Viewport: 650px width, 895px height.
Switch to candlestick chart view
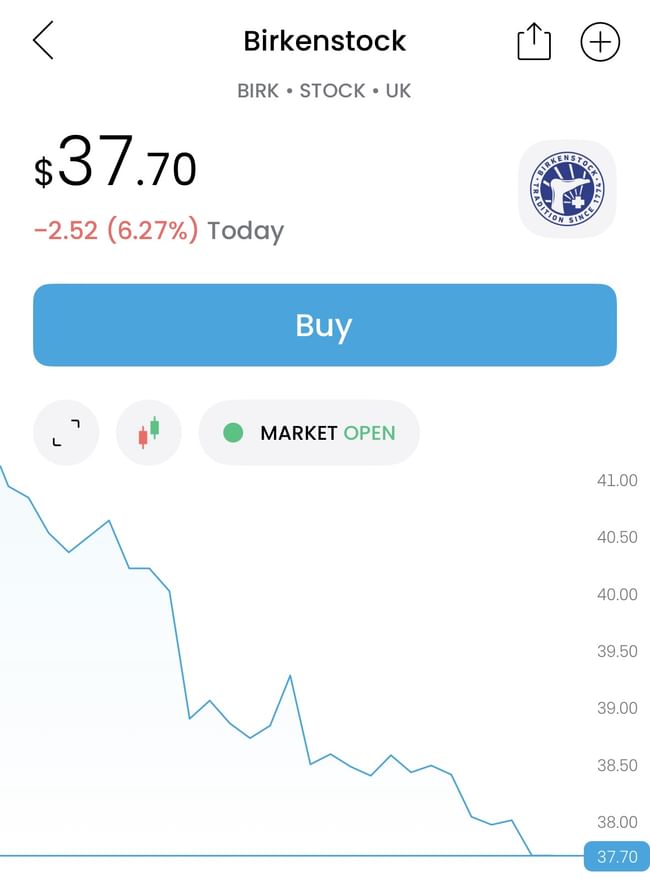pyautogui.click(x=148, y=433)
